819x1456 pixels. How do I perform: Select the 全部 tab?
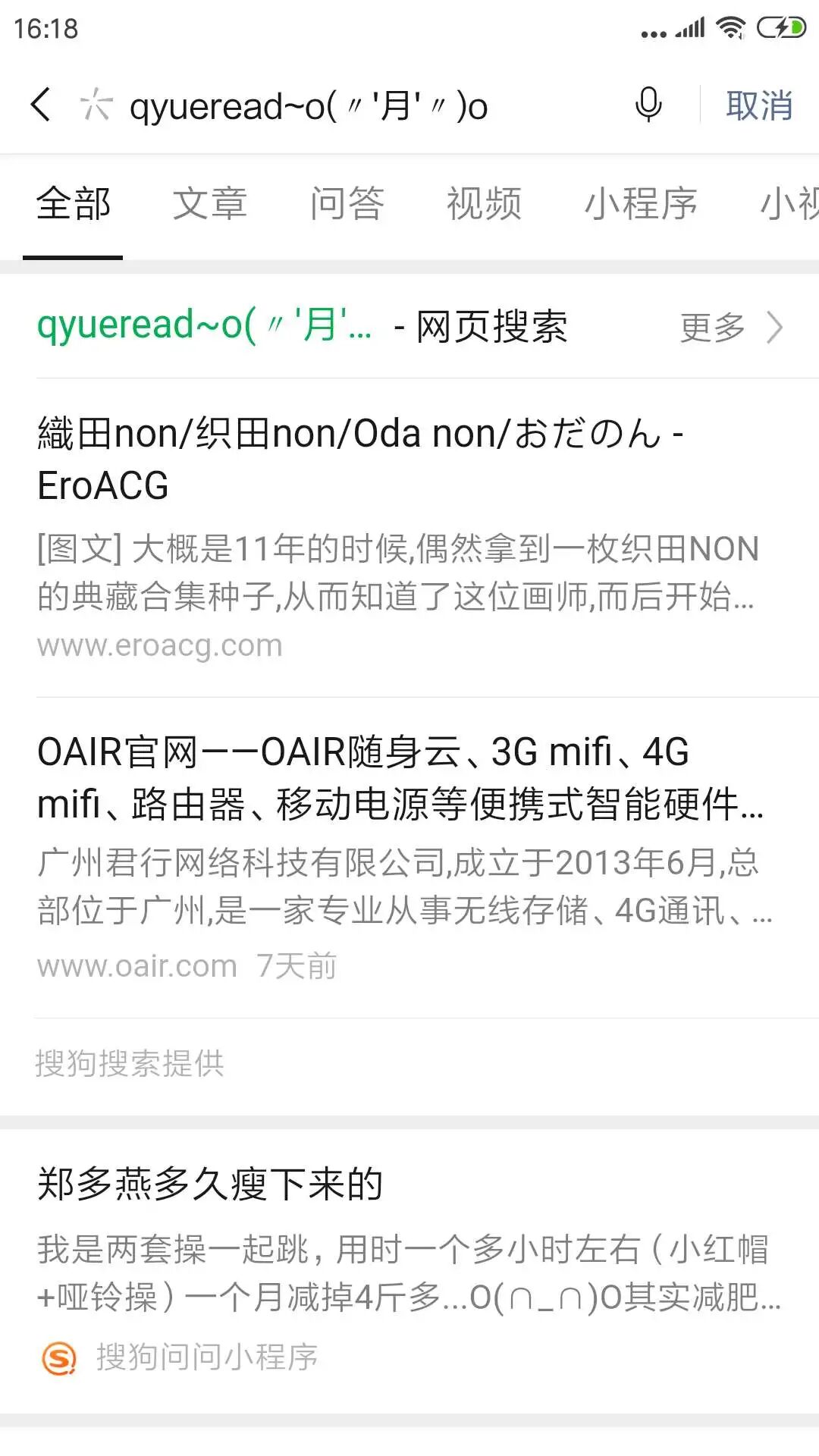[74, 204]
